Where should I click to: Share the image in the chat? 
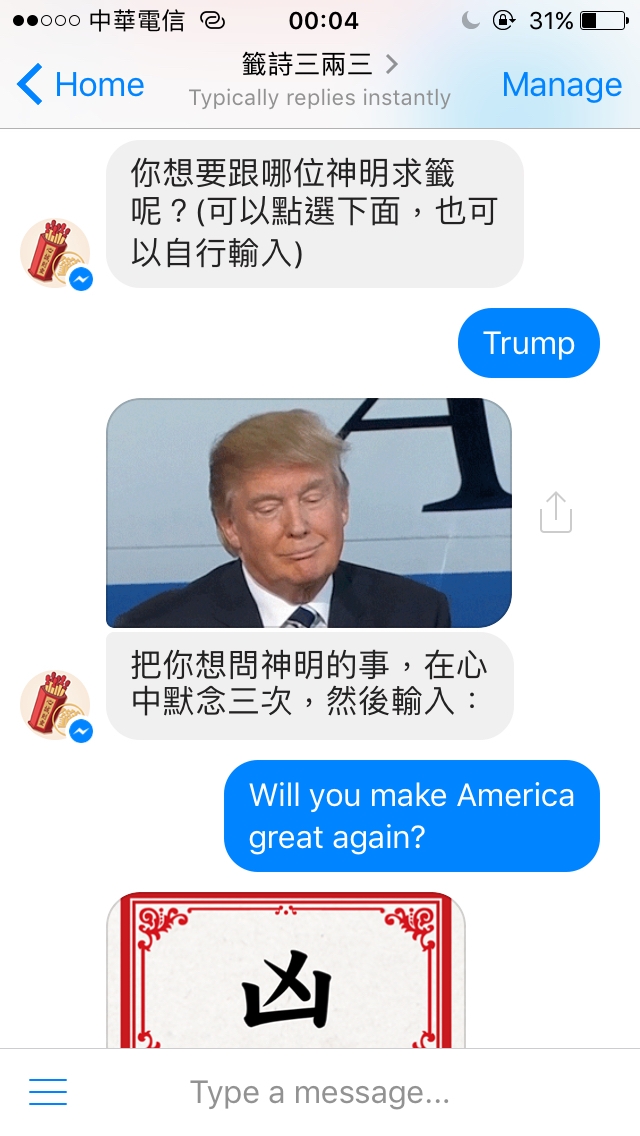(x=556, y=513)
